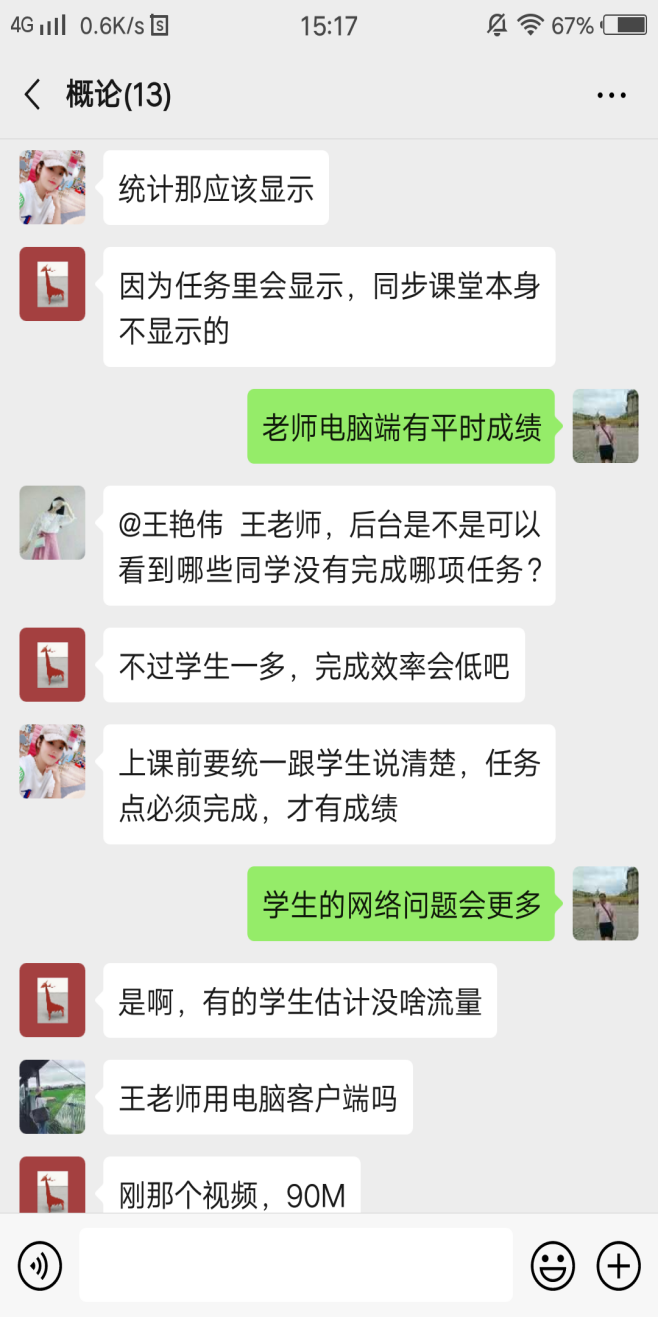Screen dimensions: 658x1317
Task: Switch to voice message input
Action: pyautogui.click(x=40, y=1266)
